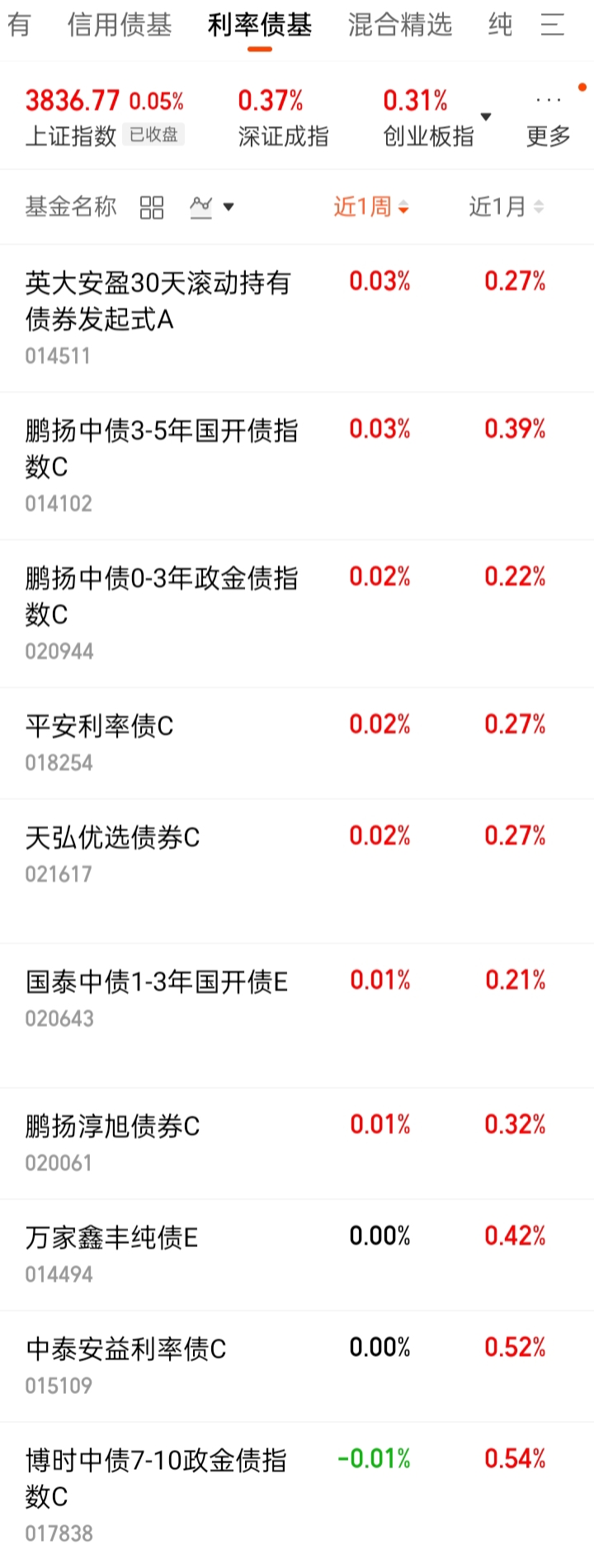Open the full category list menu
This screenshot has height=1568, width=594.
pyautogui.click(x=552, y=25)
